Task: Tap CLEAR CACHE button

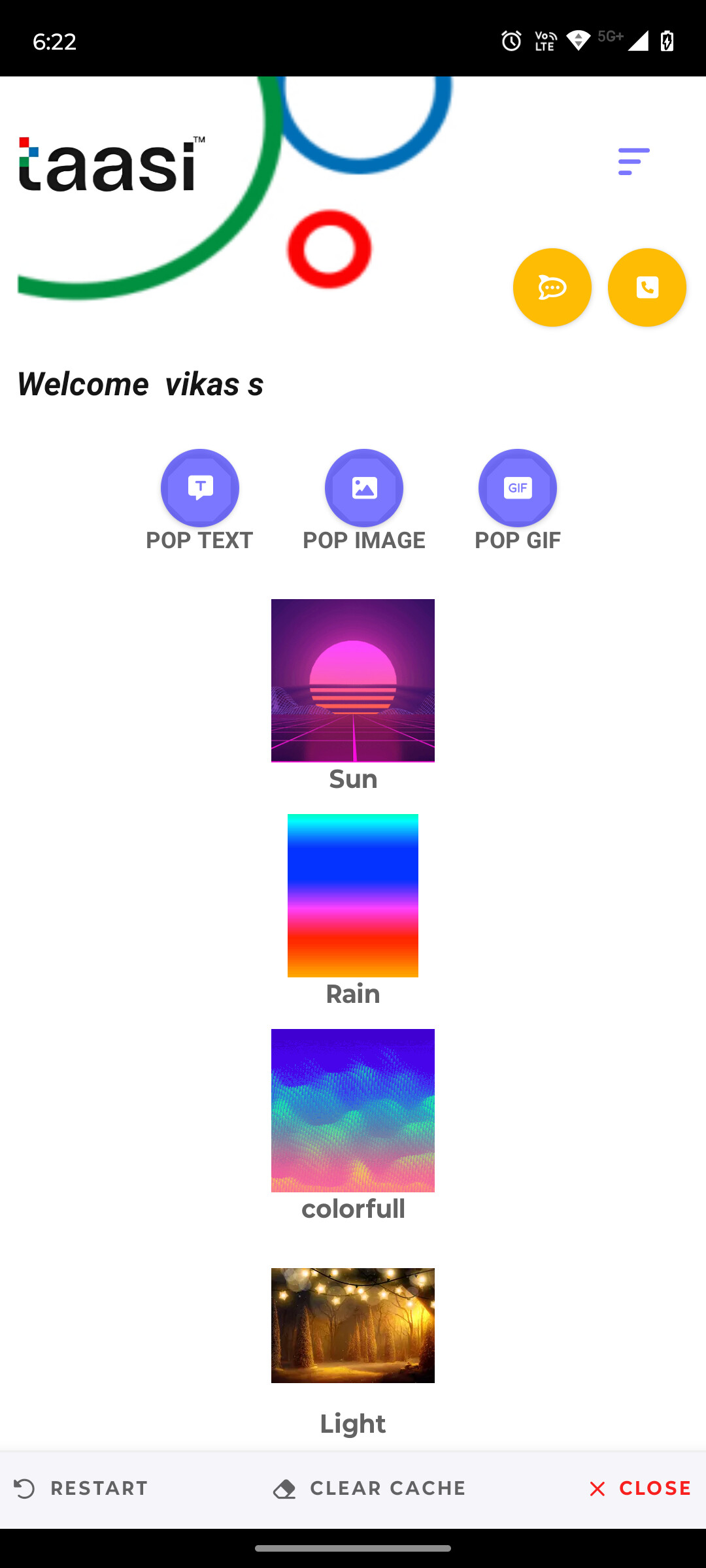Action: (x=369, y=1488)
